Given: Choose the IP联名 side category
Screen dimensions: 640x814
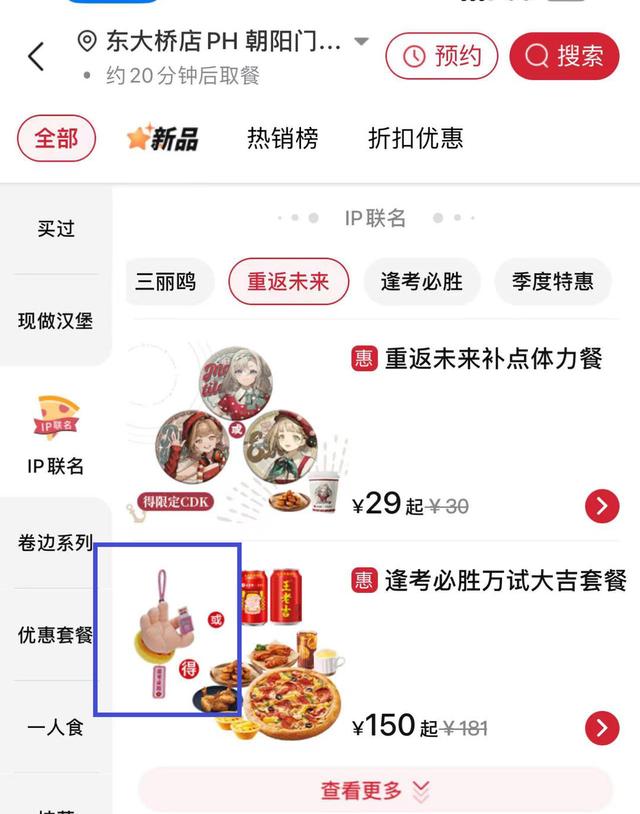Looking at the screenshot, I should (x=56, y=436).
